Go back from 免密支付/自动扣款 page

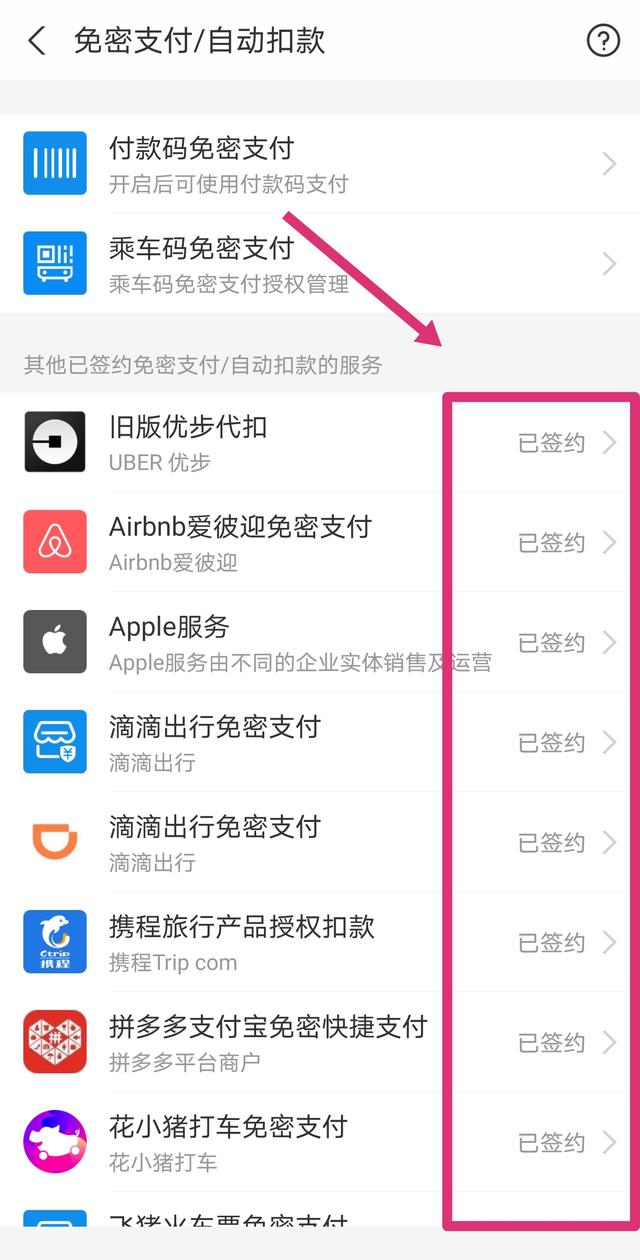pos(37,41)
